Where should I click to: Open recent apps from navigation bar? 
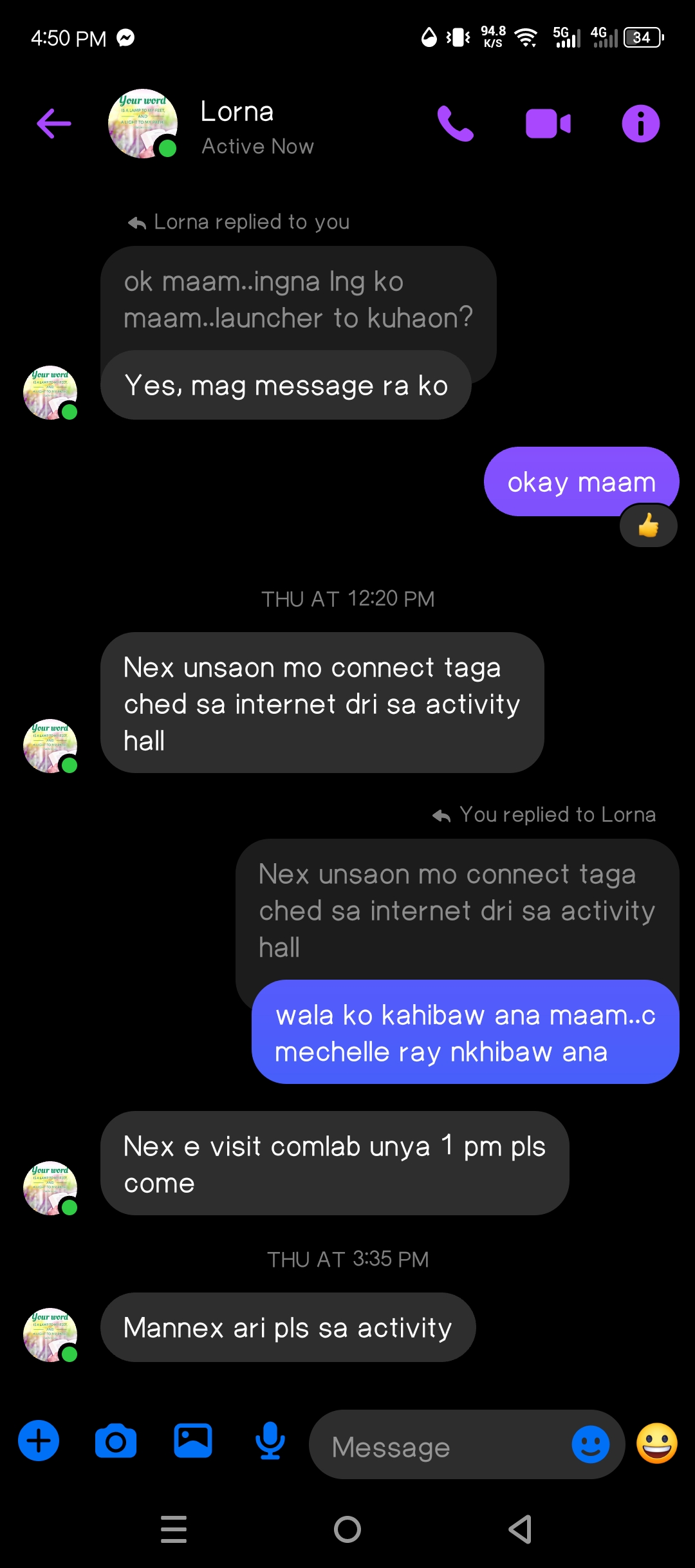(x=174, y=1529)
